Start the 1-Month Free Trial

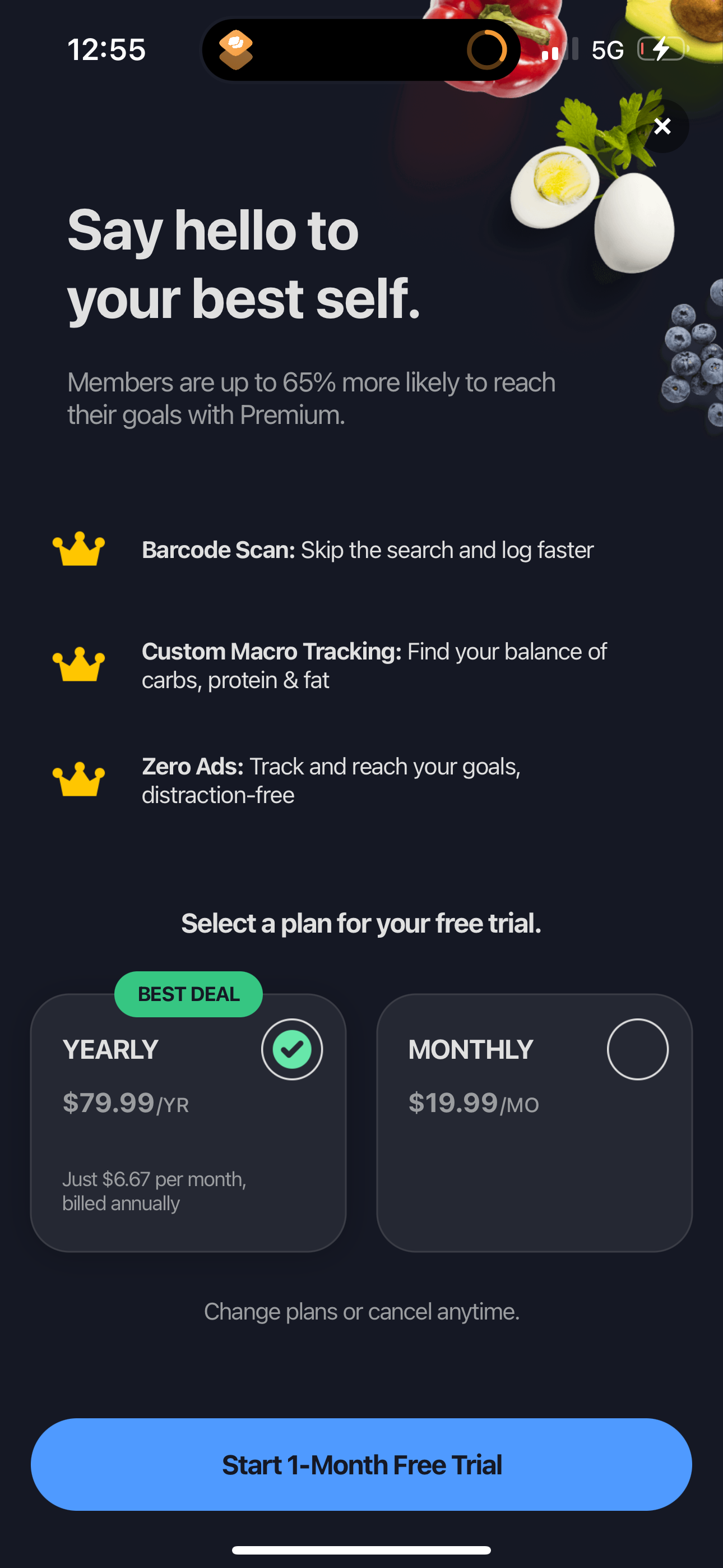tap(361, 1464)
